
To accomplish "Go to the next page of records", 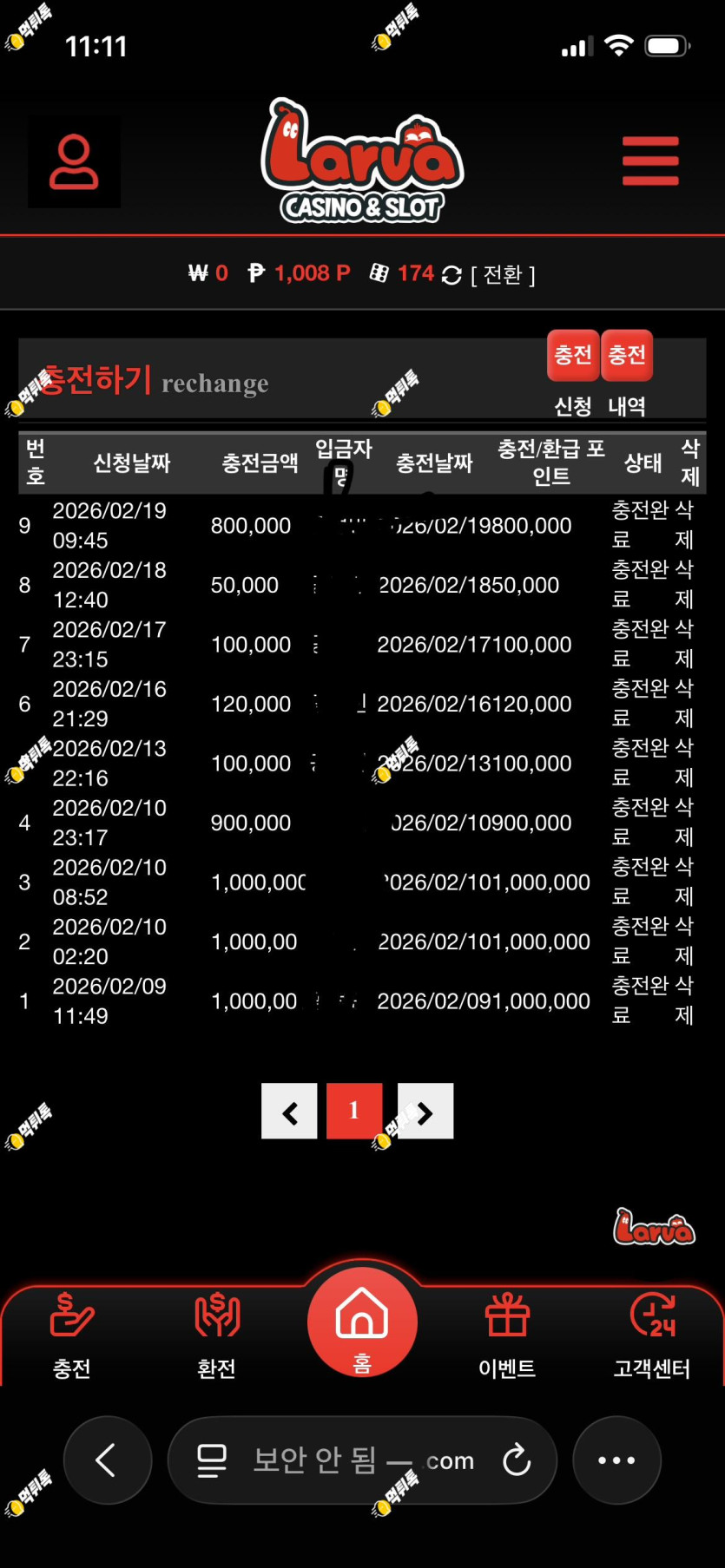I will click(x=425, y=1111).
